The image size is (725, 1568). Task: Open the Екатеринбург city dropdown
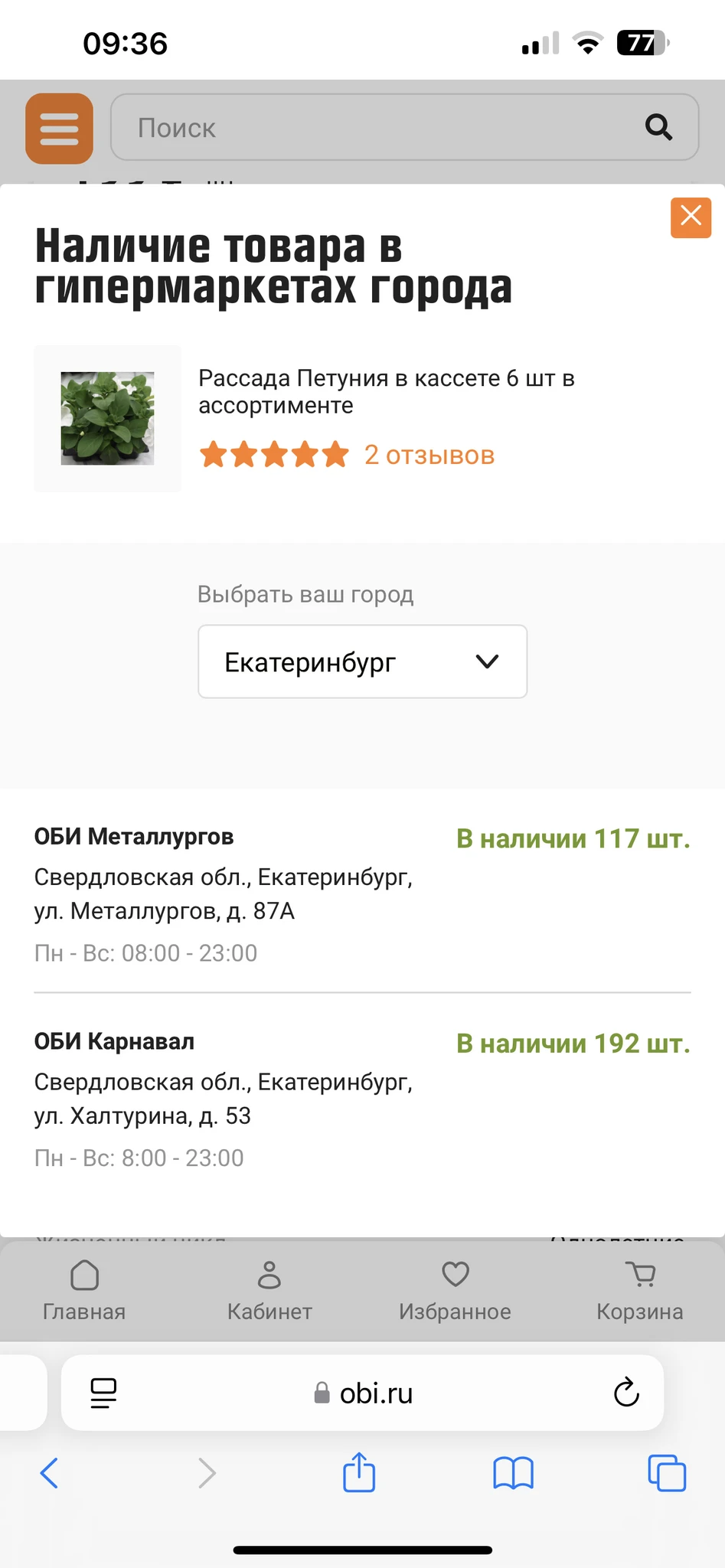pos(362,661)
